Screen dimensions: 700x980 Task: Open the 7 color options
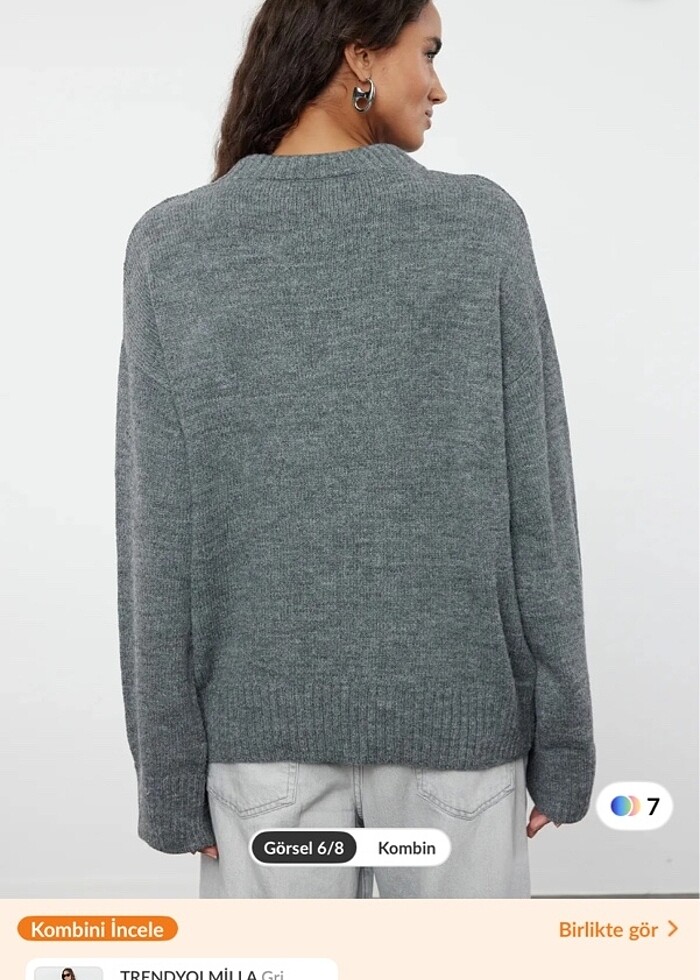tap(635, 806)
